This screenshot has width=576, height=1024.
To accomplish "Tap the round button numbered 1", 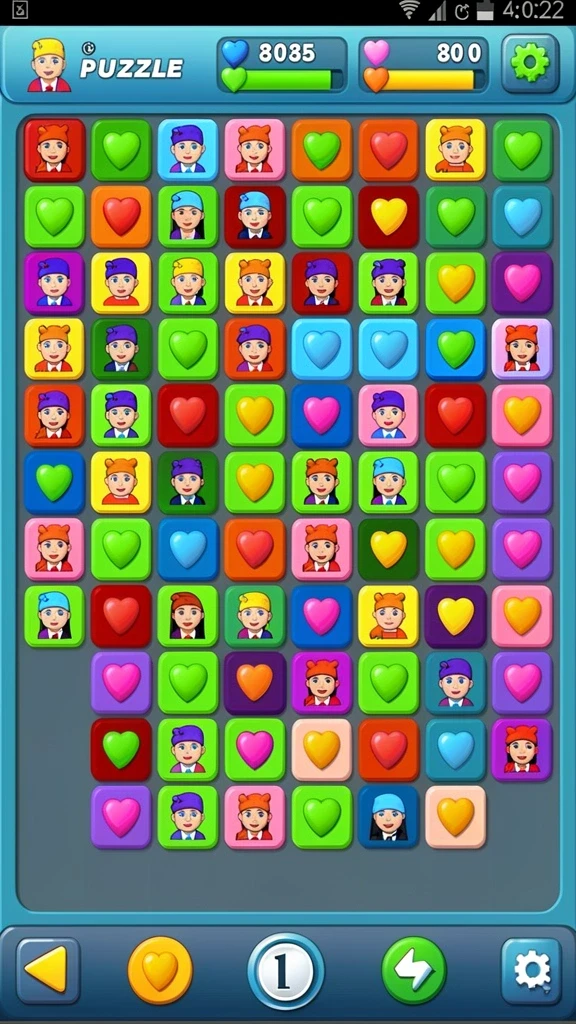I will pyautogui.click(x=285, y=971).
